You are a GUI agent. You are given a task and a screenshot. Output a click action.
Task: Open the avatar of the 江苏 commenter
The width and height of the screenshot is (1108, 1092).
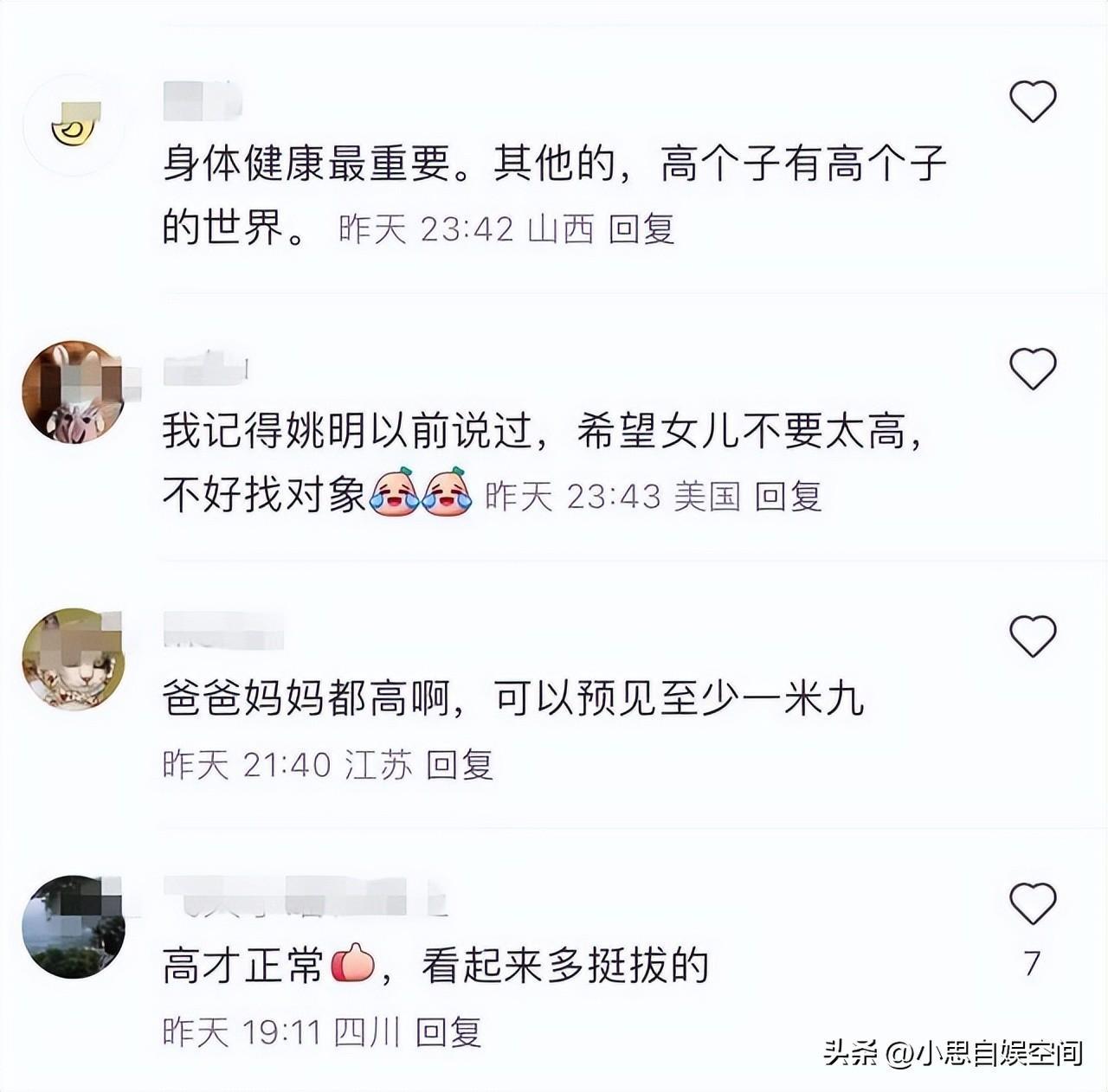[74, 659]
